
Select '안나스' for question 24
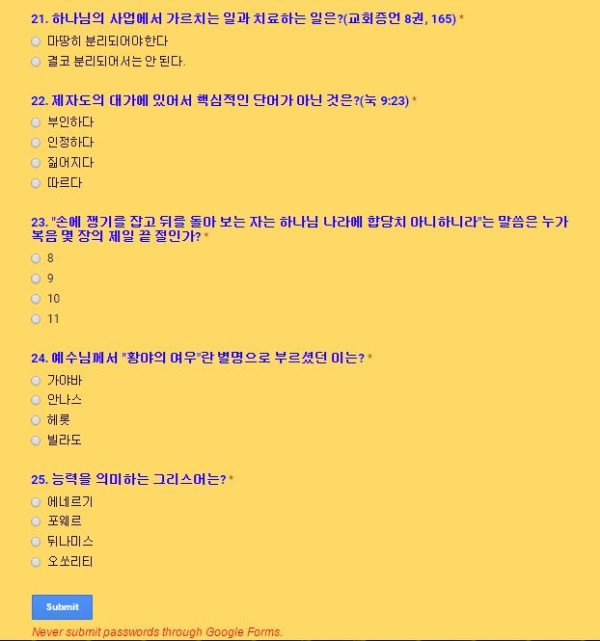(x=36, y=399)
